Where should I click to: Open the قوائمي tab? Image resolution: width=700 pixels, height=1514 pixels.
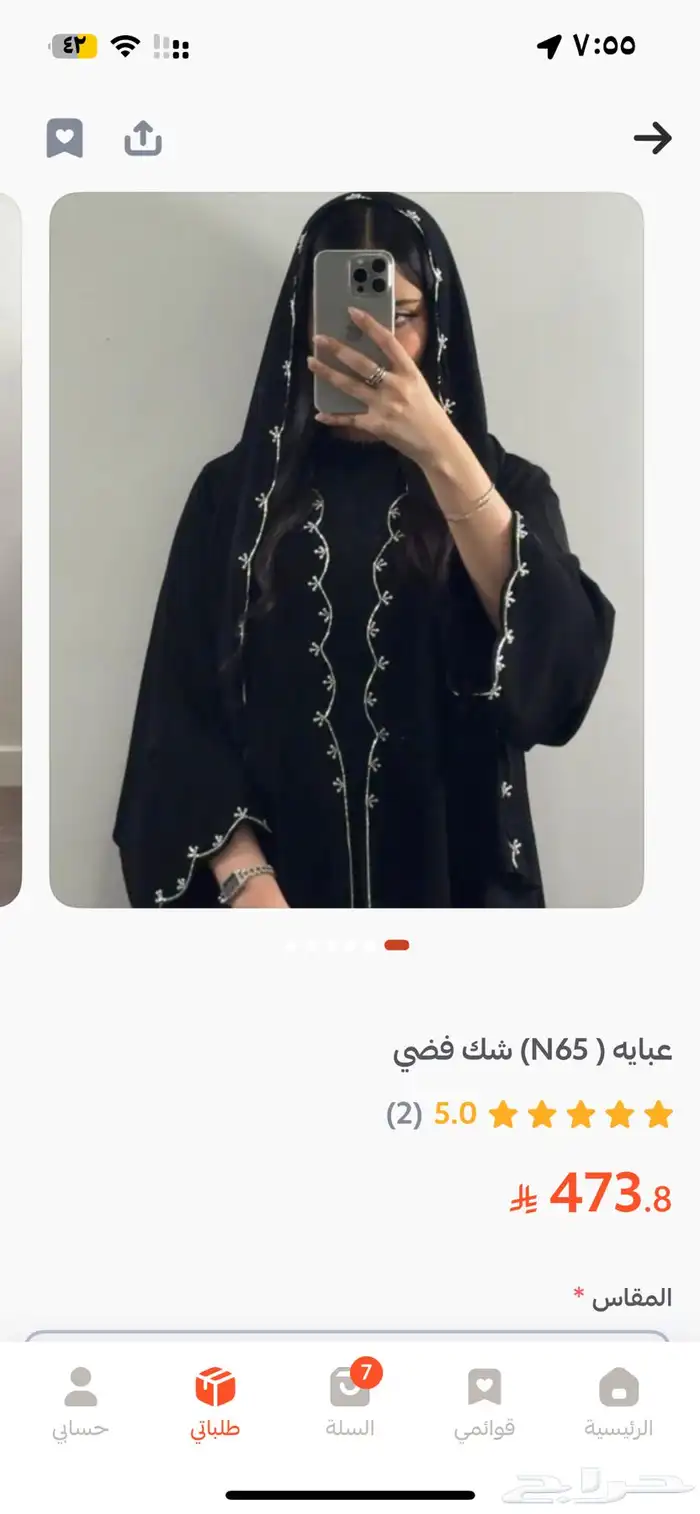click(x=484, y=1401)
